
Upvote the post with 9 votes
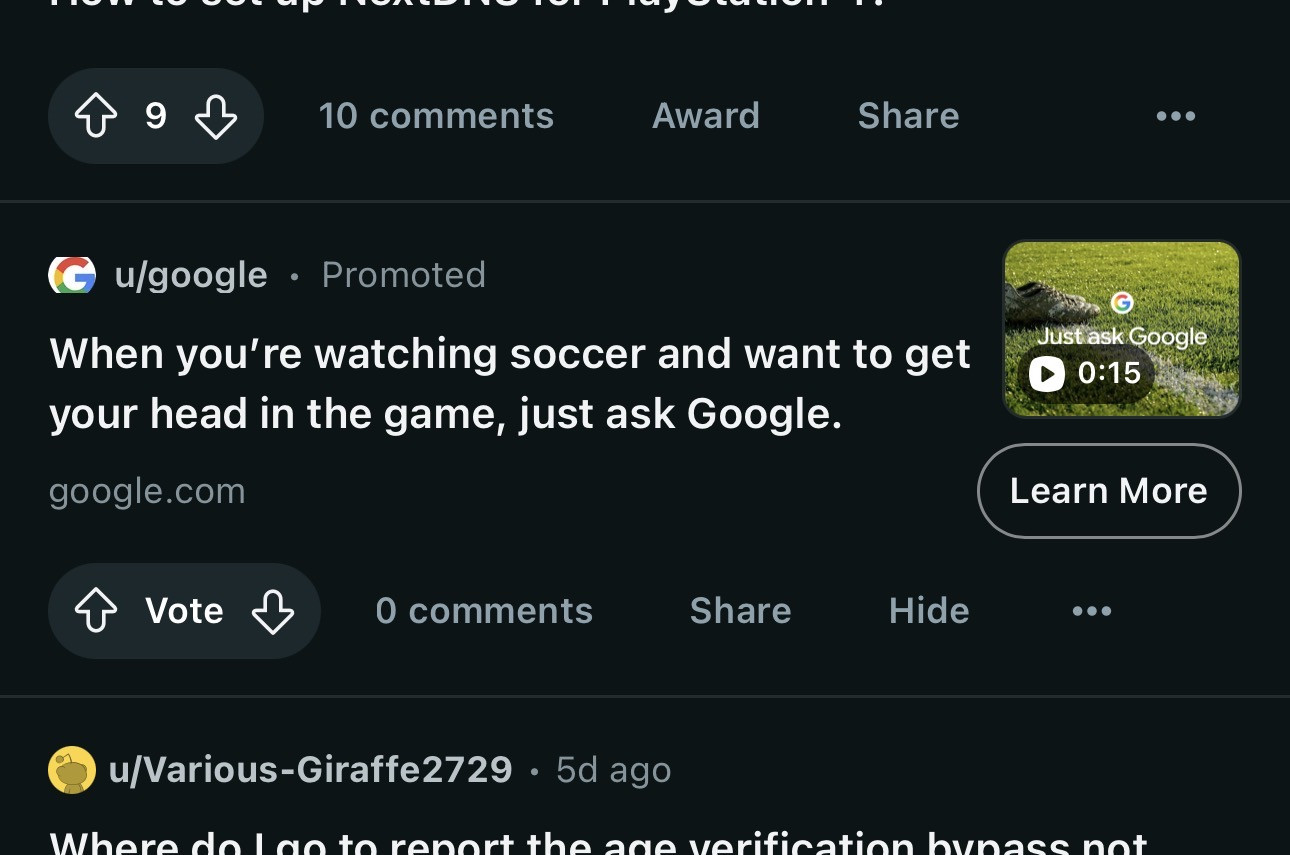(x=96, y=117)
